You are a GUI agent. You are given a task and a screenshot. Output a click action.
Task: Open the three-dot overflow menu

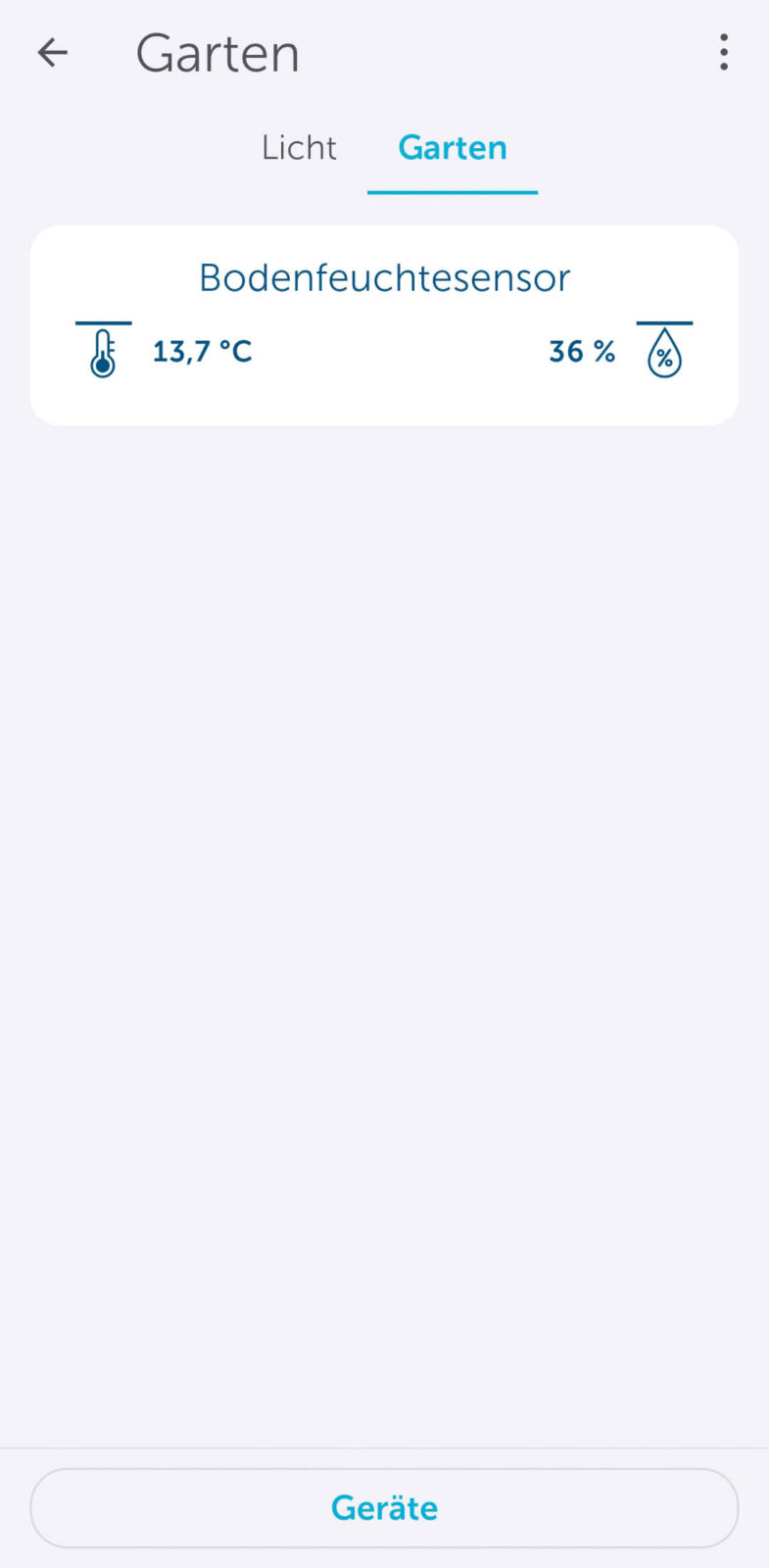[x=723, y=53]
